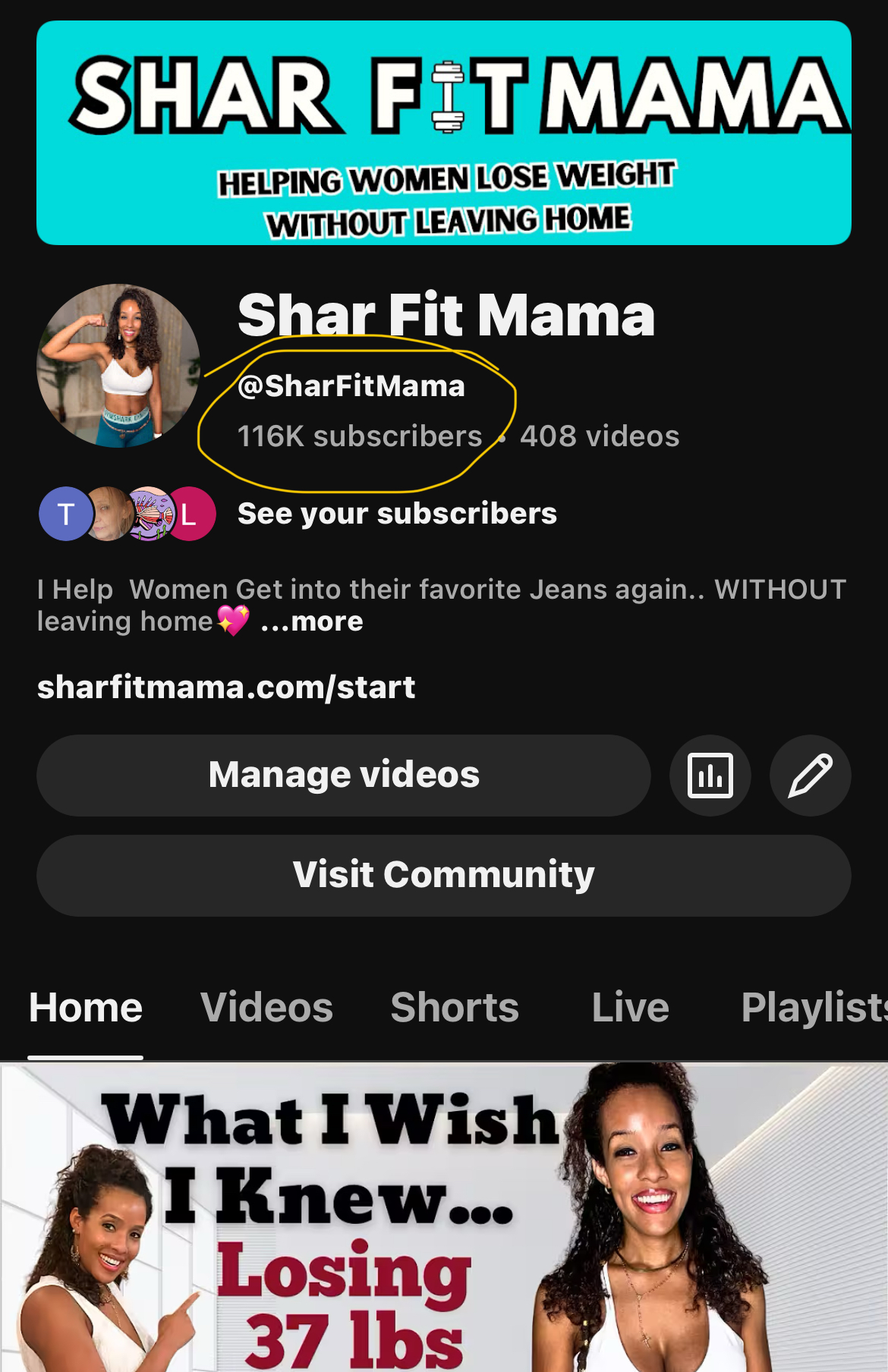Screen dimensions: 888x1372
Task: Open sharfitmama.com/start link
Action: point(226,688)
